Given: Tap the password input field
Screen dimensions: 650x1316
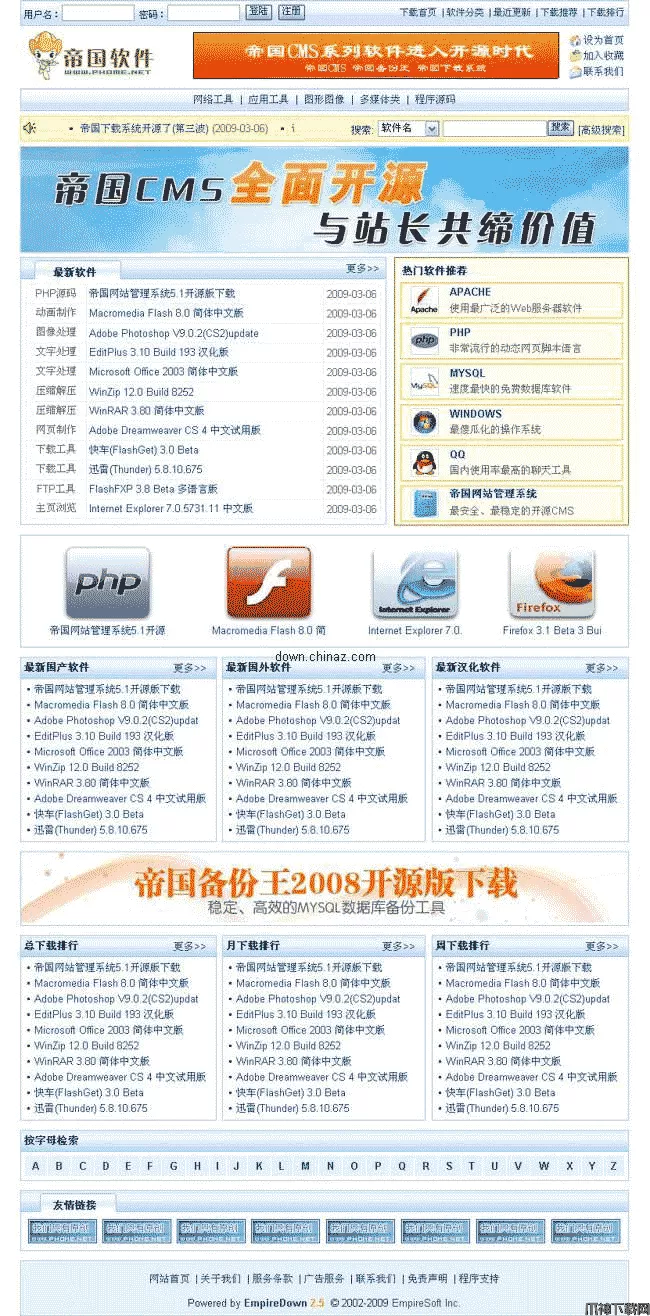Looking at the screenshot, I should point(202,13).
